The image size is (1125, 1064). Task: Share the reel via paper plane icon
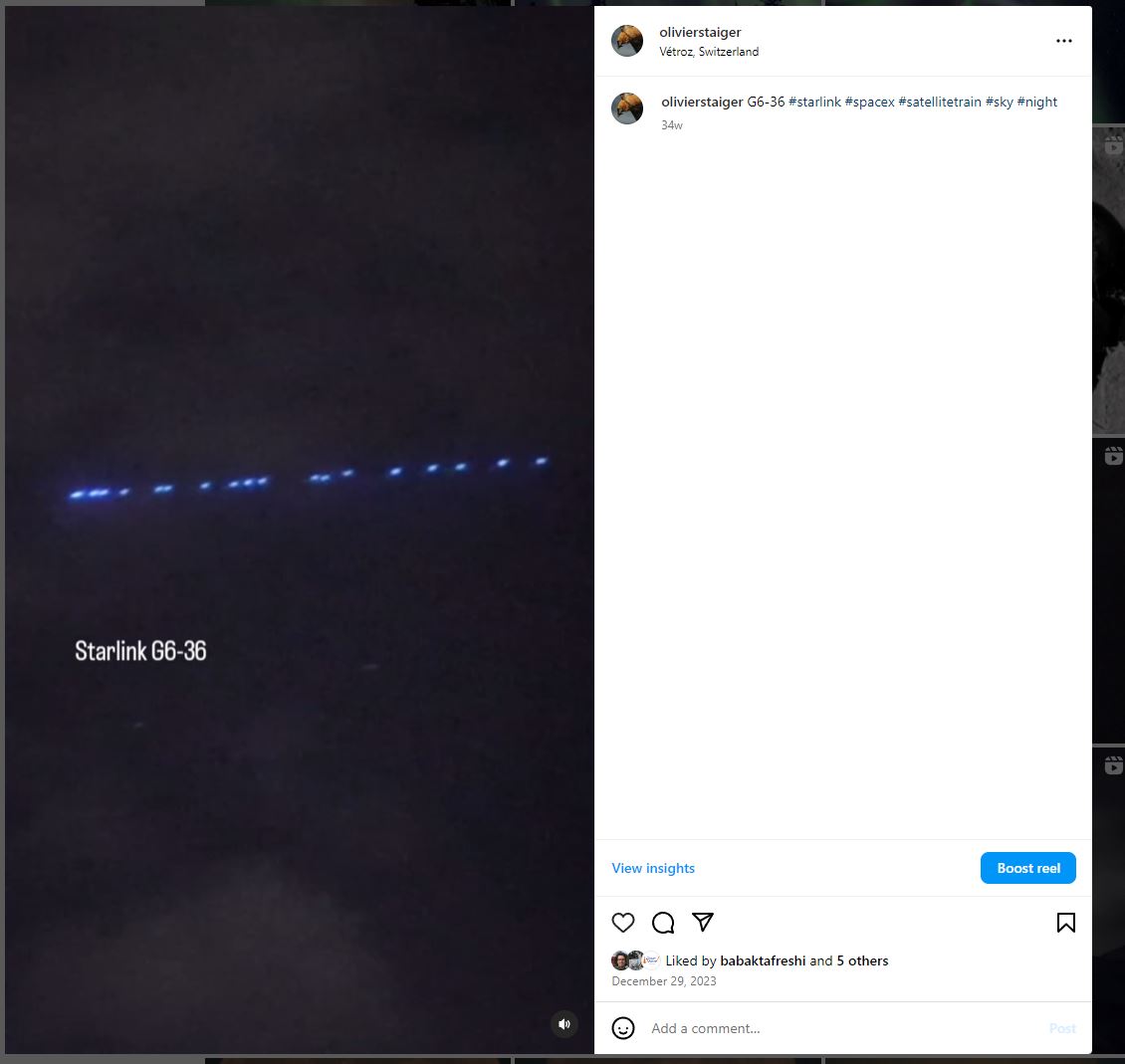coord(703,923)
